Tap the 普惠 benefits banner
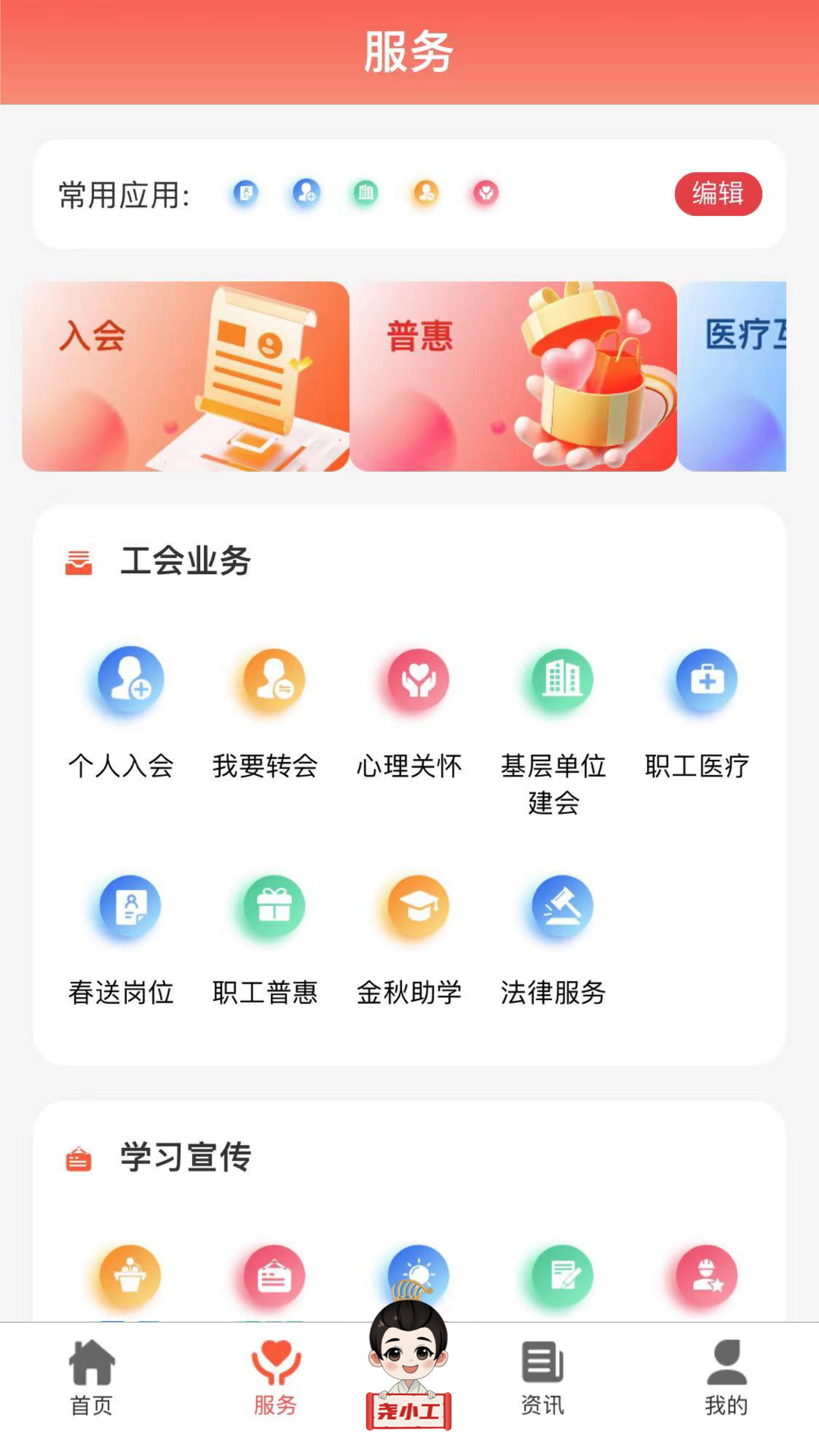 pyautogui.click(x=517, y=377)
